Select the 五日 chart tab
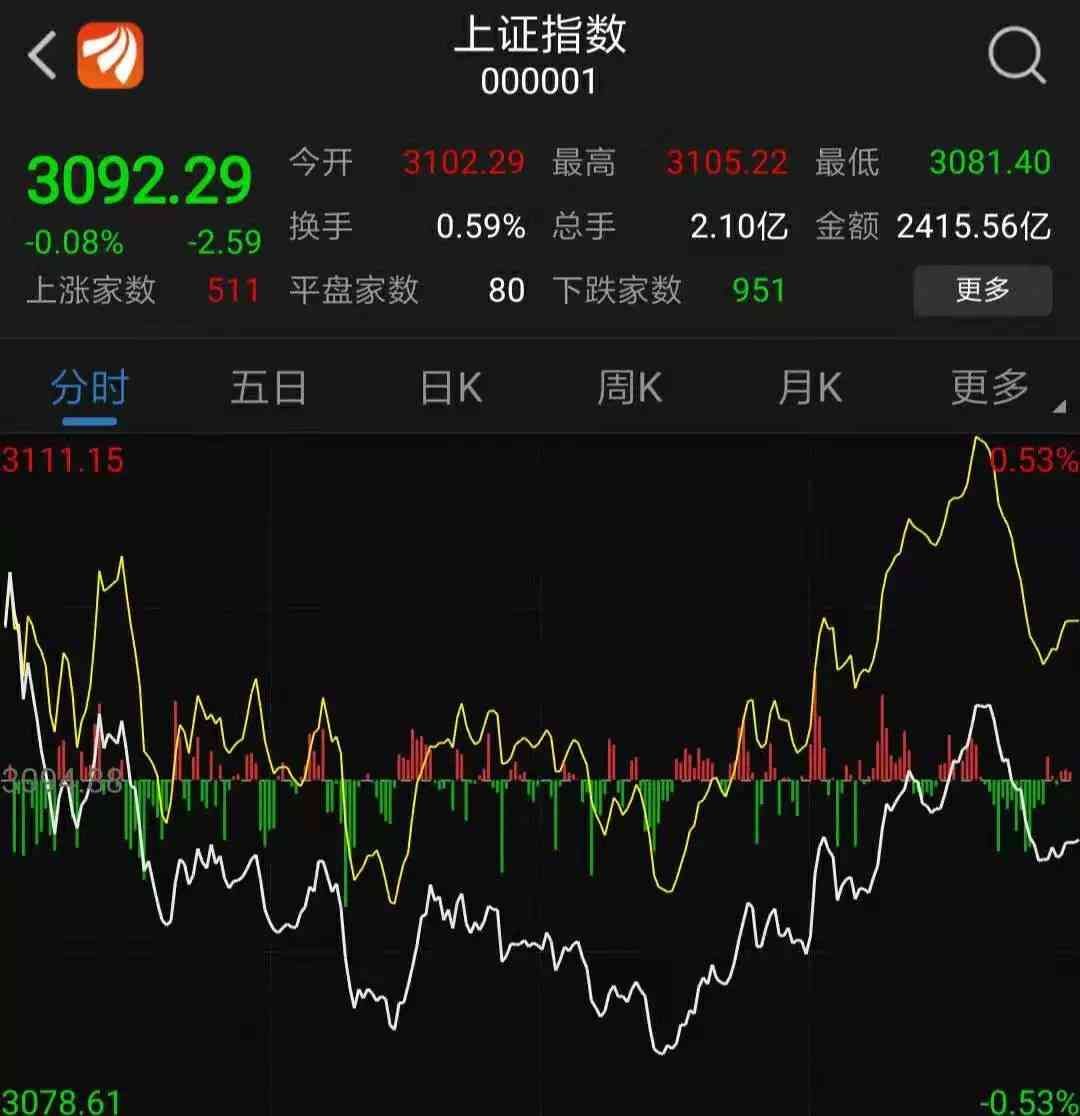Image resolution: width=1080 pixels, height=1116 pixels. [x=268, y=388]
